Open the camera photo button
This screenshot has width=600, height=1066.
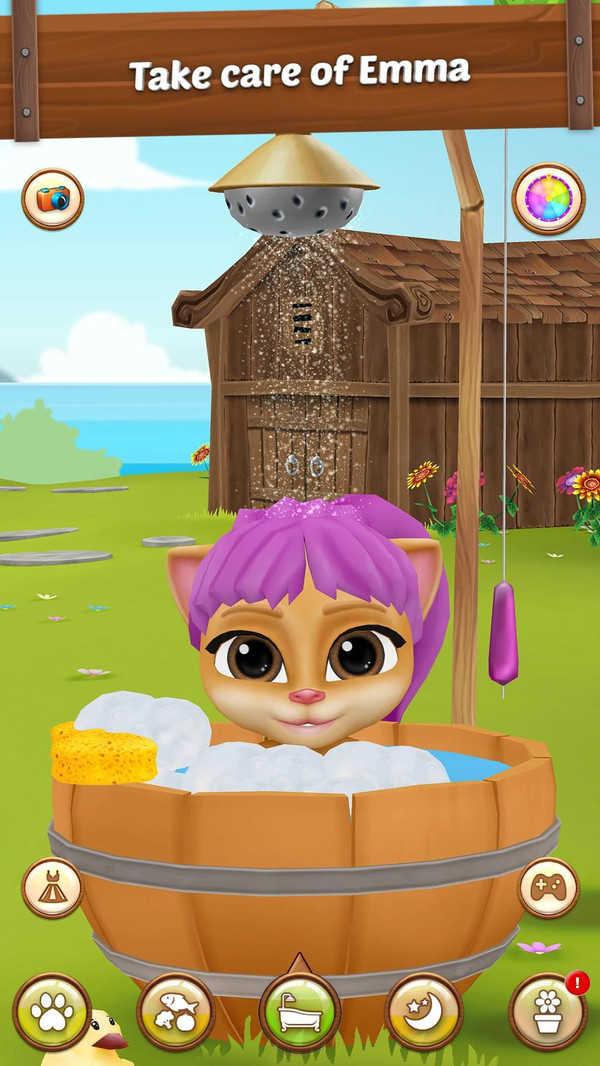52,199
